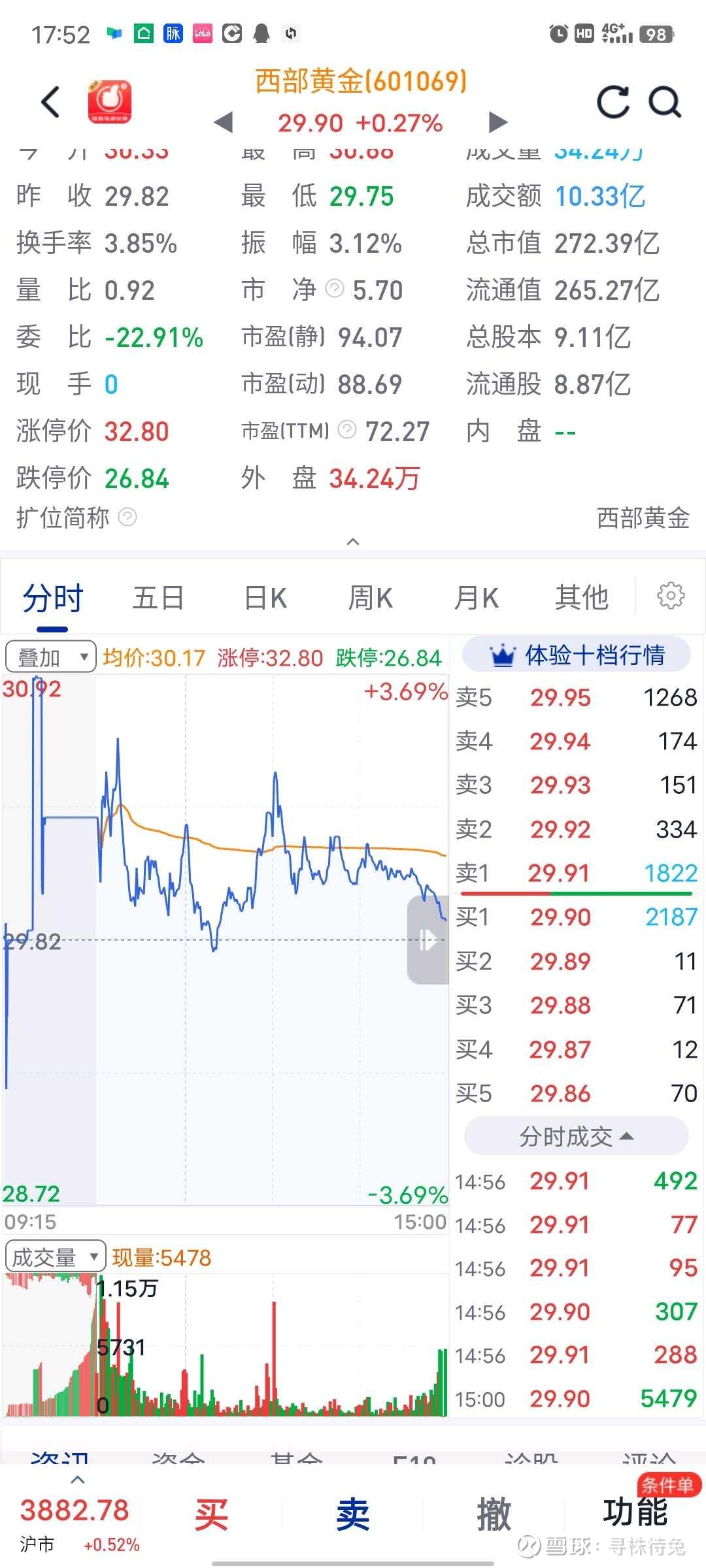Open the search magnifier
706x1568 pixels.
coord(665,103)
